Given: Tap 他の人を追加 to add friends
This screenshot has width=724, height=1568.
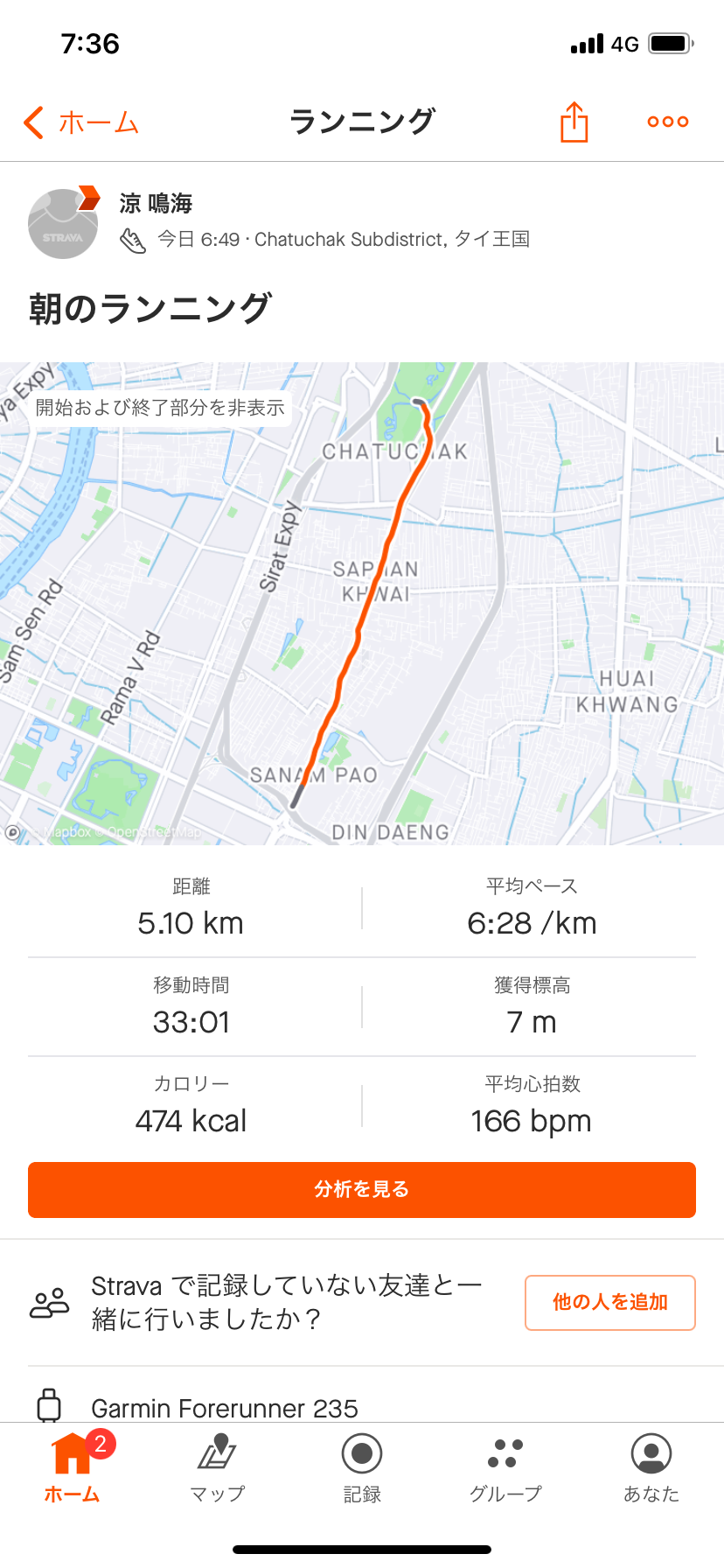Looking at the screenshot, I should pos(609,1302).
